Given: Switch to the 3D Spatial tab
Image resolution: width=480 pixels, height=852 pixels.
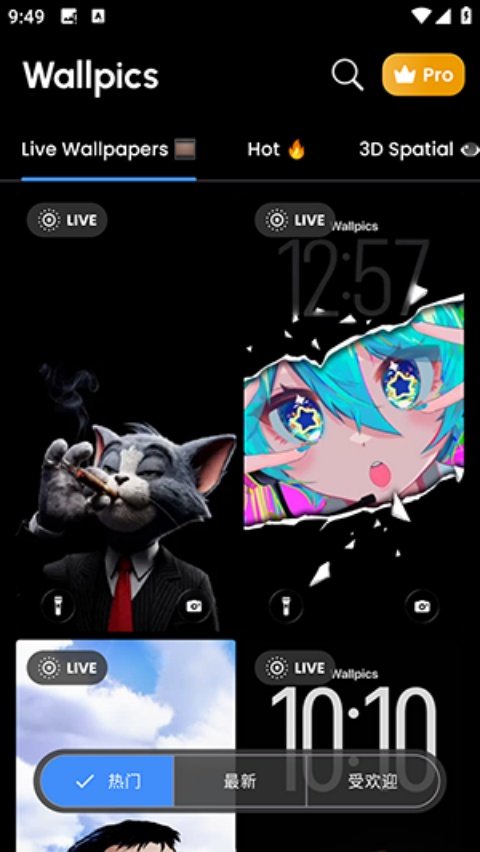Looking at the screenshot, I should (x=419, y=149).
